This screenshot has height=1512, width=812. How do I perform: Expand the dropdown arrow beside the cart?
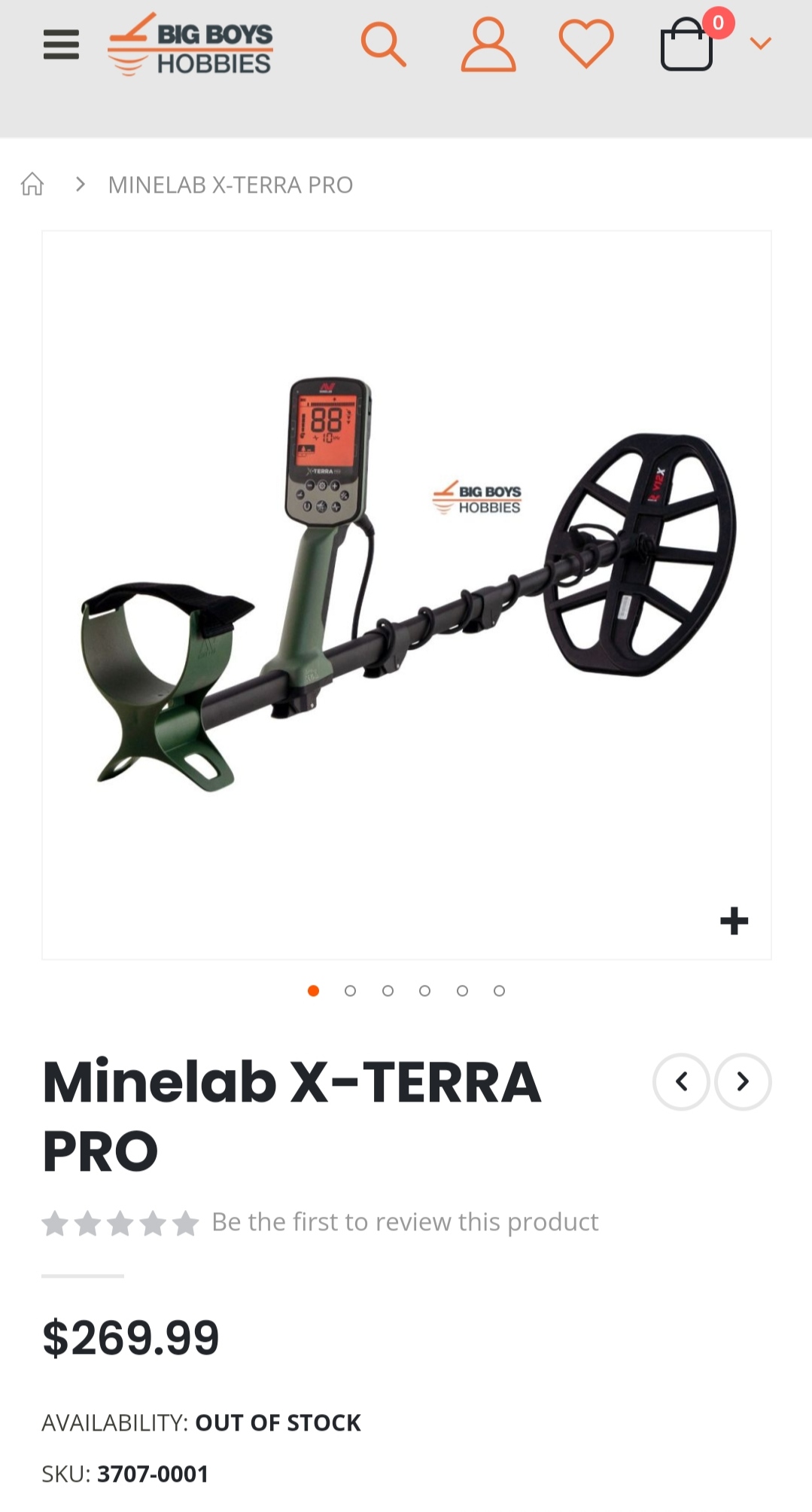tap(761, 44)
